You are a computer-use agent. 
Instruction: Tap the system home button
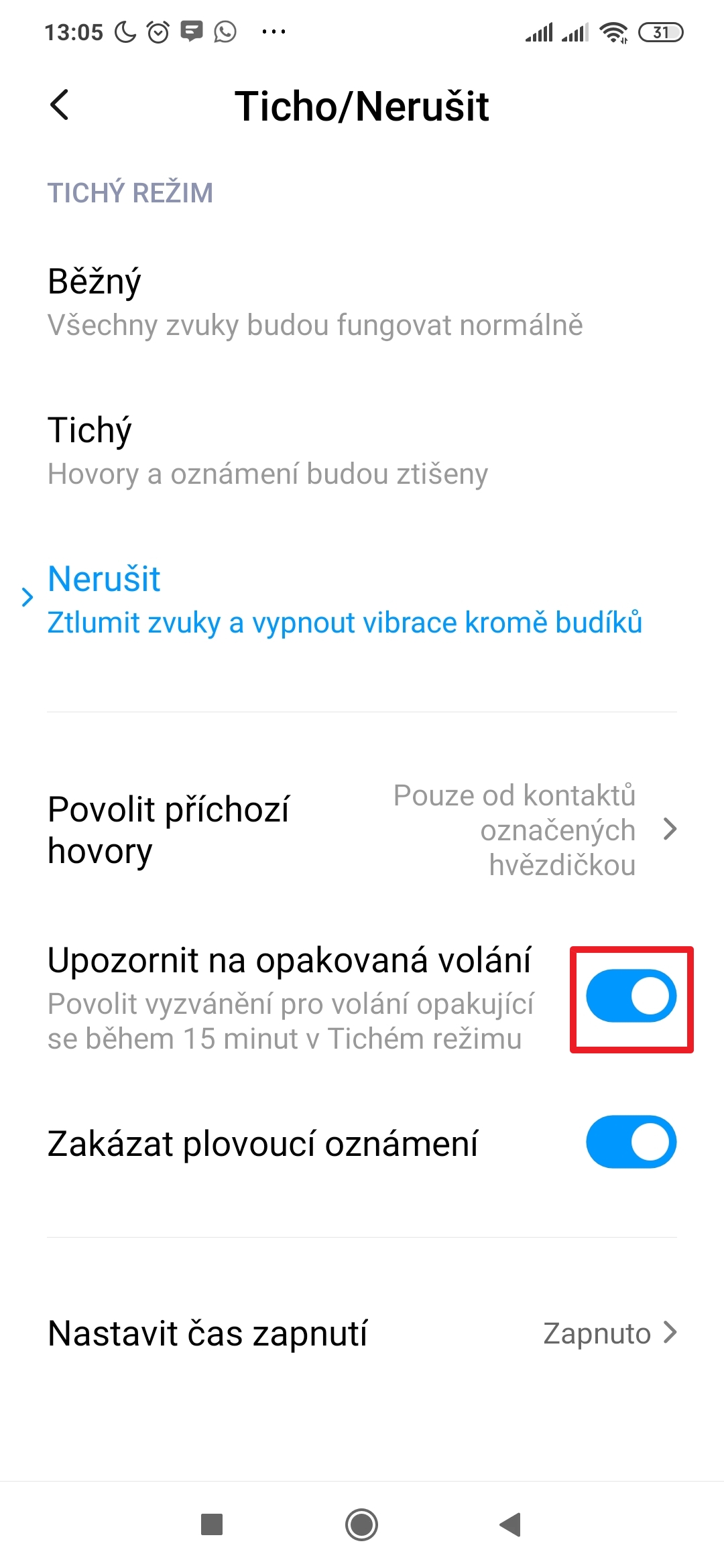pos(361,1524)
